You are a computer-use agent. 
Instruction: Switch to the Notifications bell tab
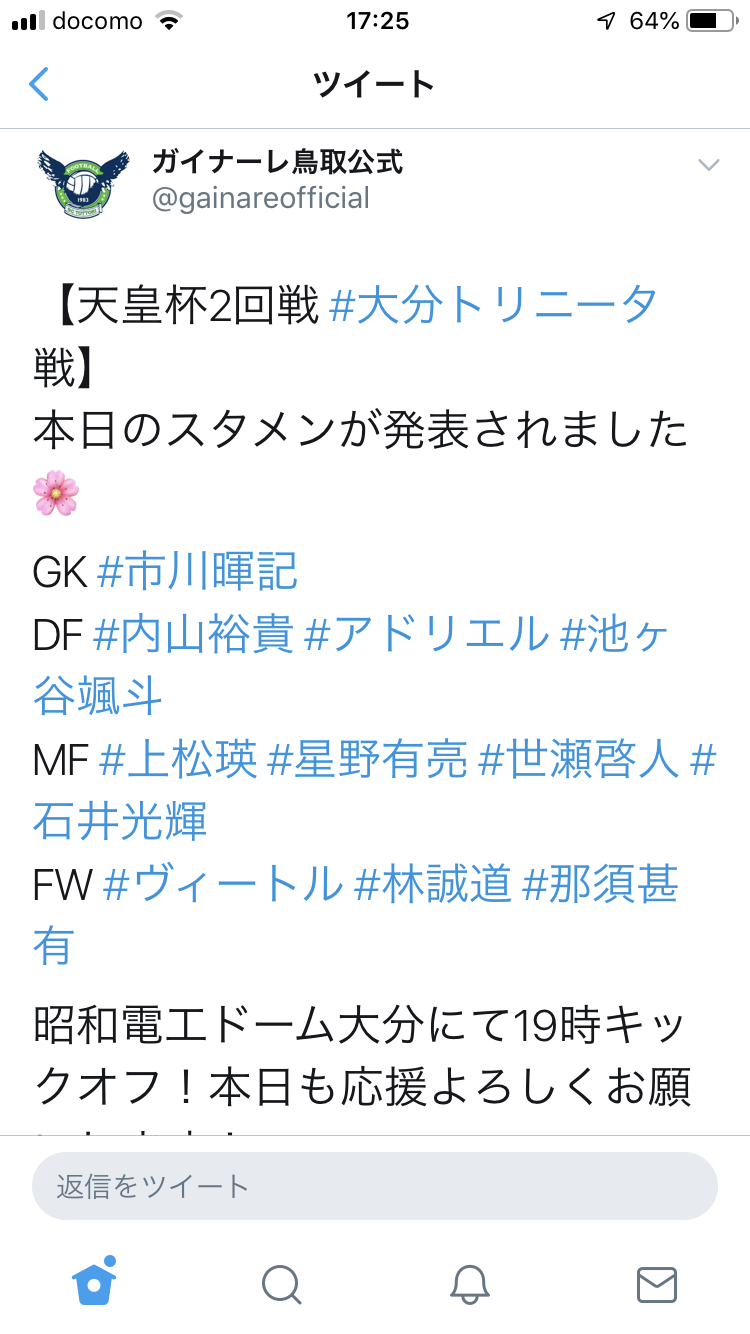point(469,1284)
